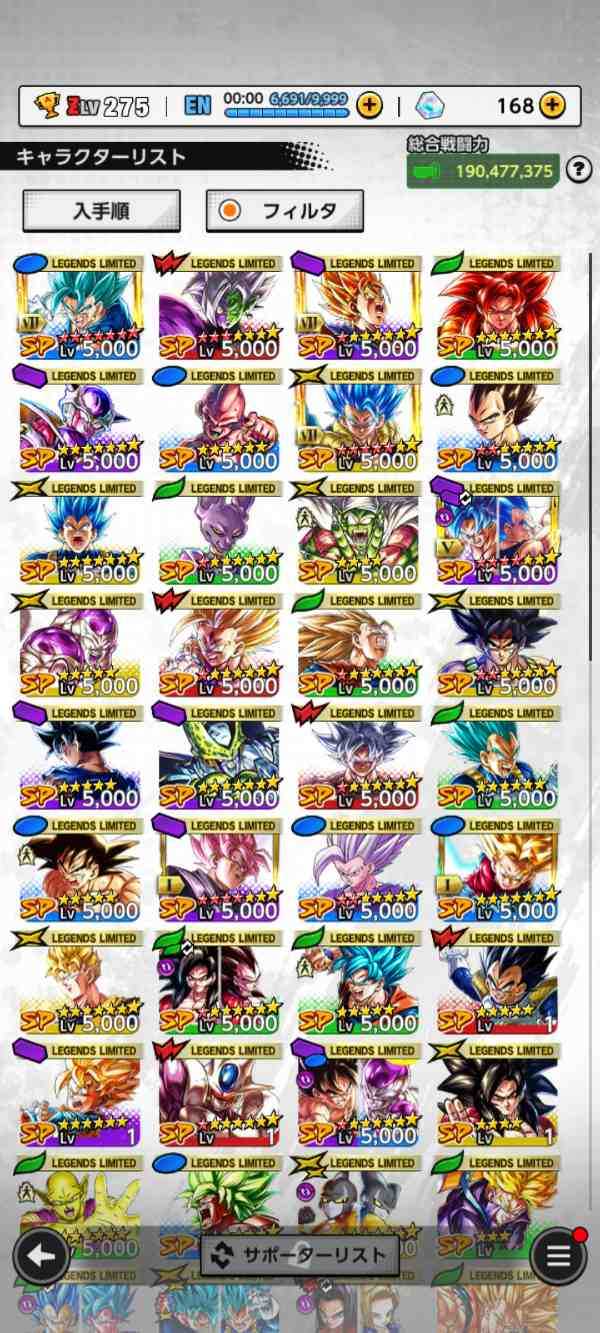Open the 入手順 sort order button
The height and width of the screenshot is (1333, 600).
[101, 211]
